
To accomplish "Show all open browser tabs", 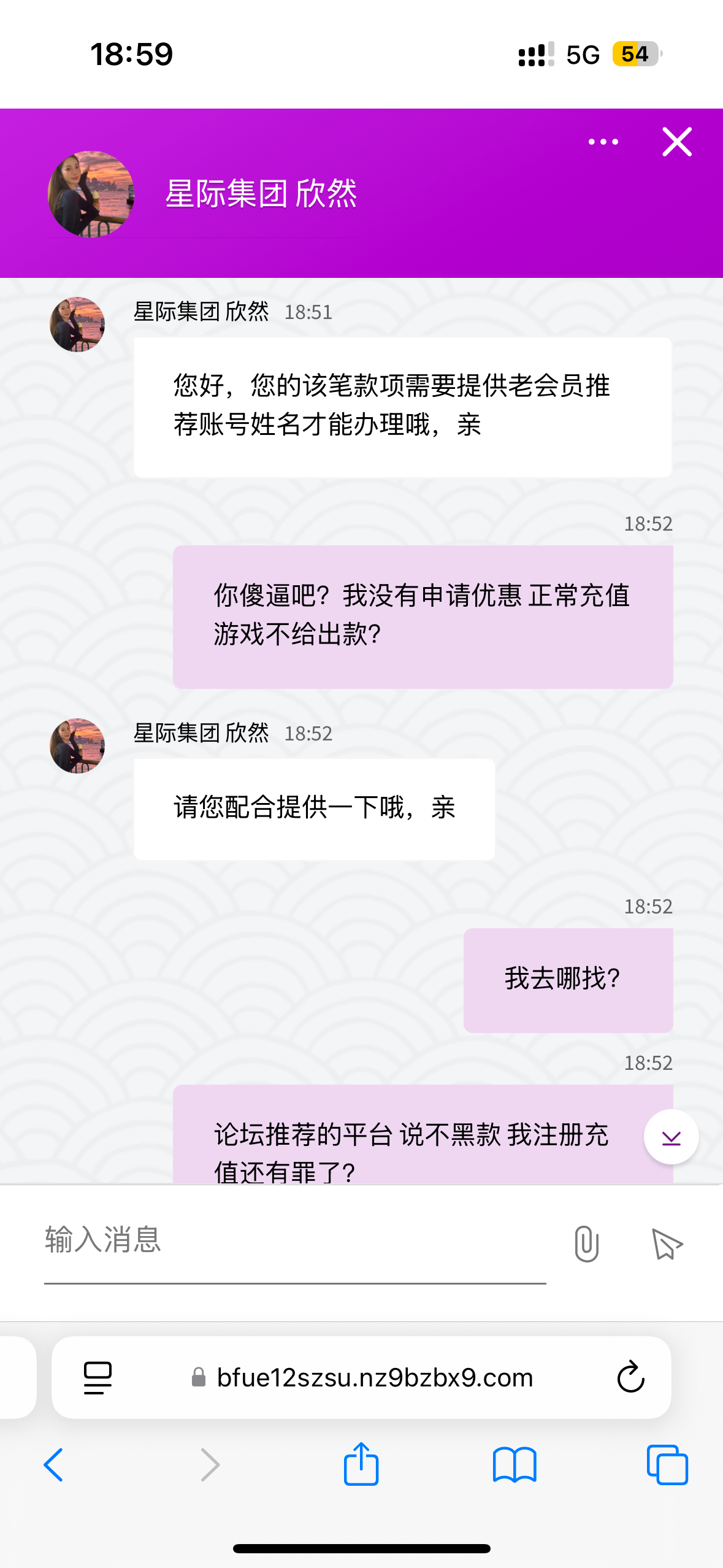I will pyautogui.click(x=667, y=1464).
